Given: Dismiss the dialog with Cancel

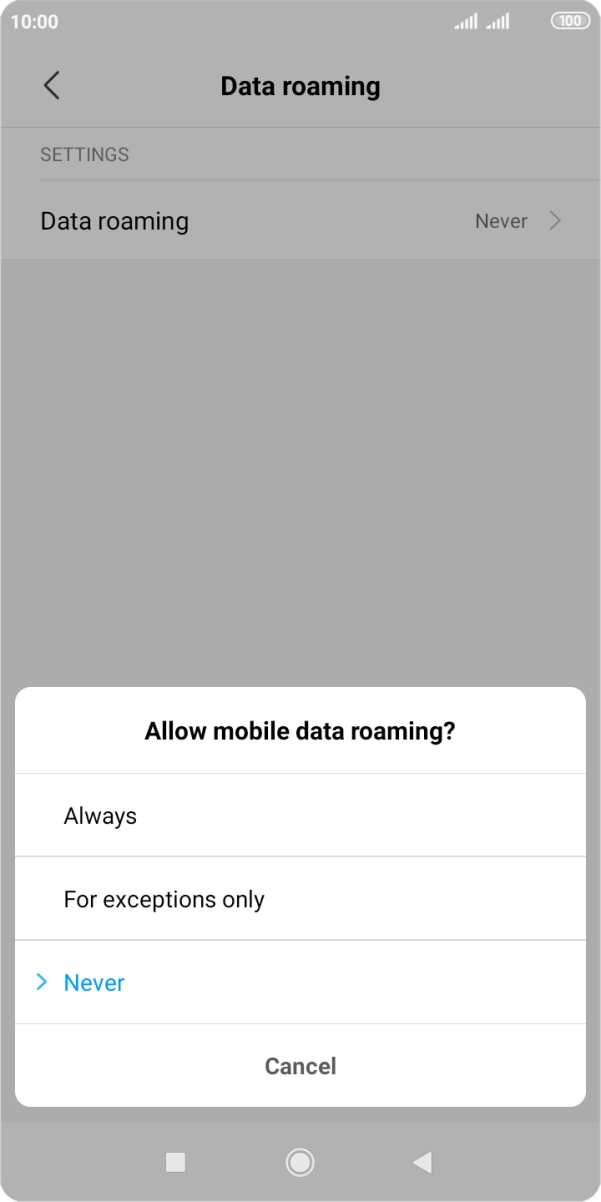Looking at the screenshot, I should (x=300, y=1066).
